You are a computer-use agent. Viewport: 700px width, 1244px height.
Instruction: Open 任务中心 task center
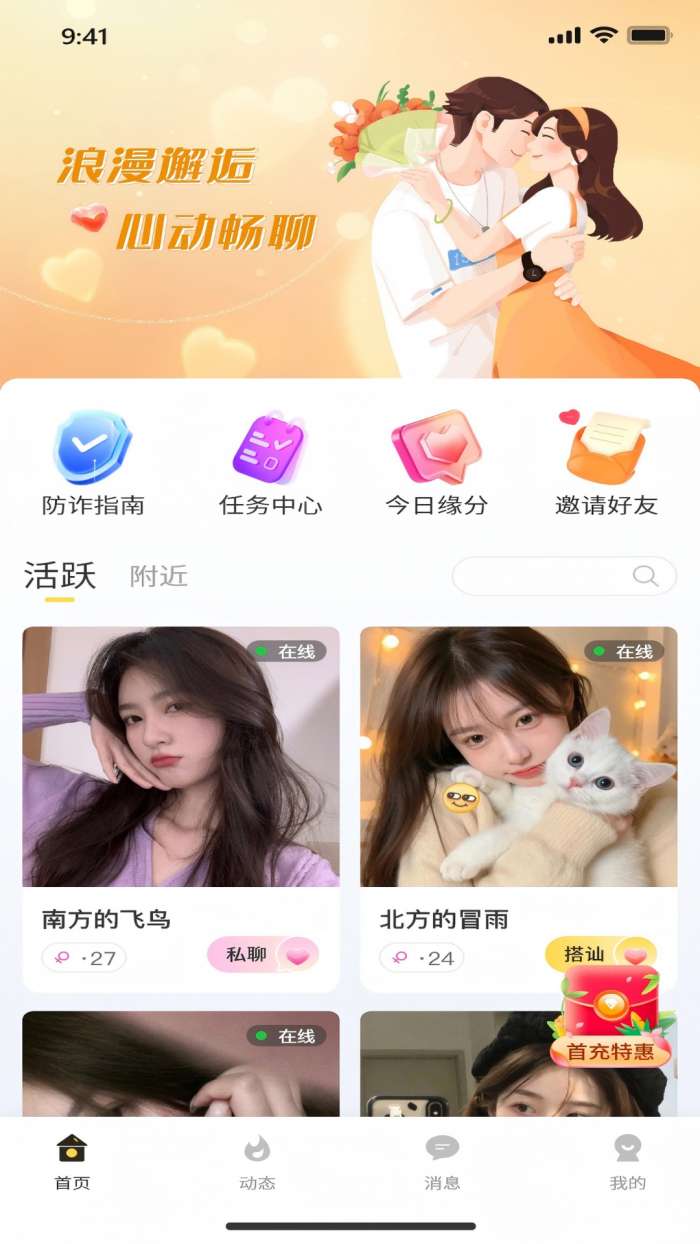270,463
